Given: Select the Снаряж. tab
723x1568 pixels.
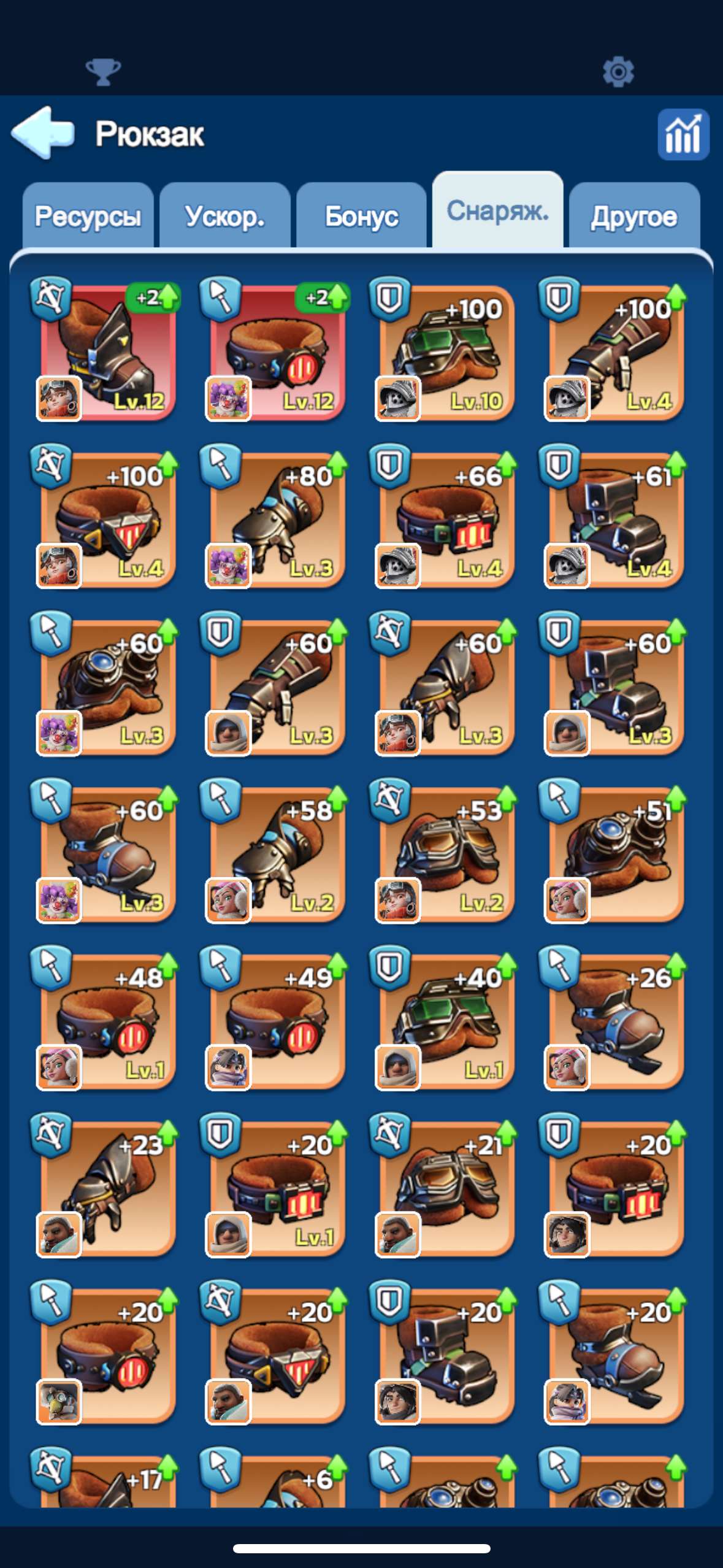Looking at the screenshot, I should (497, 211).
